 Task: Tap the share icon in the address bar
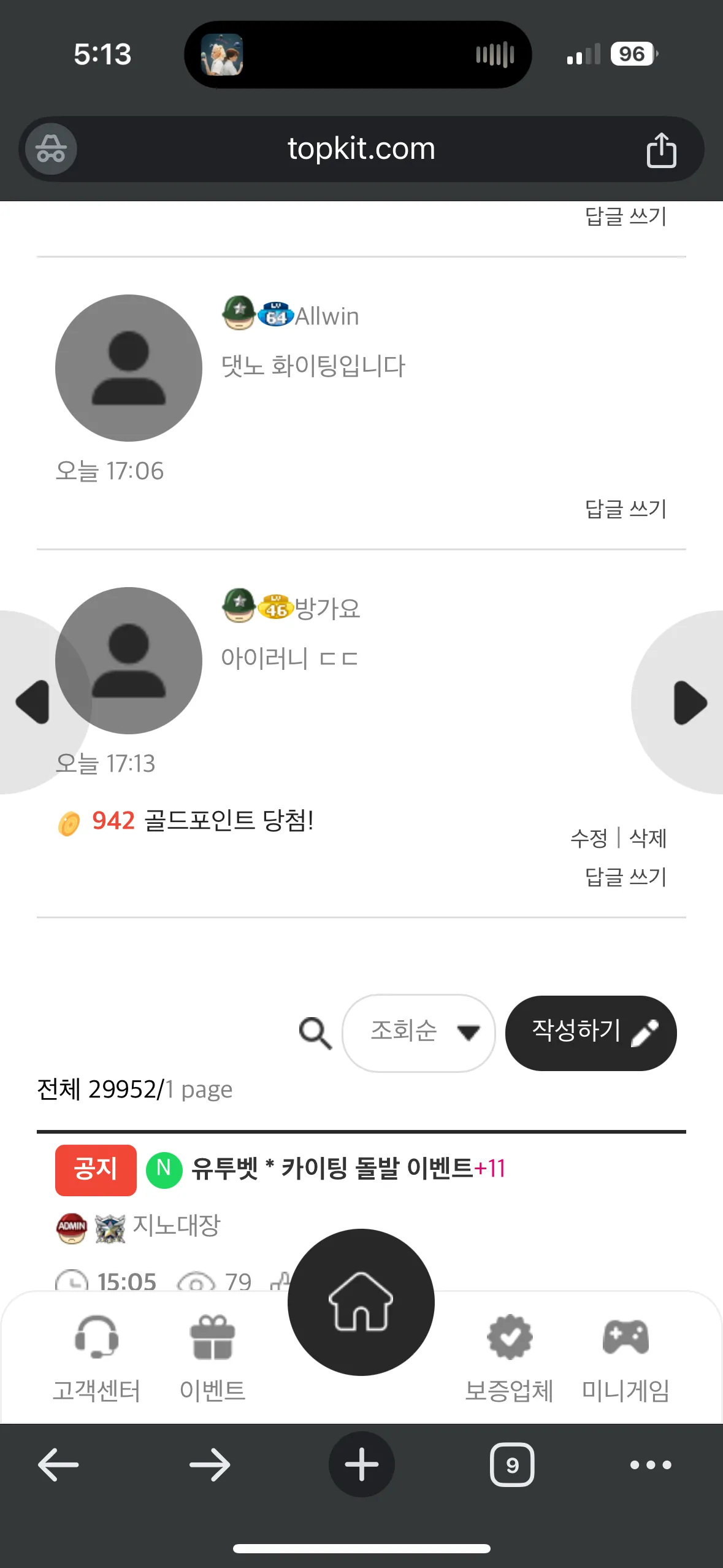point(661,150)
